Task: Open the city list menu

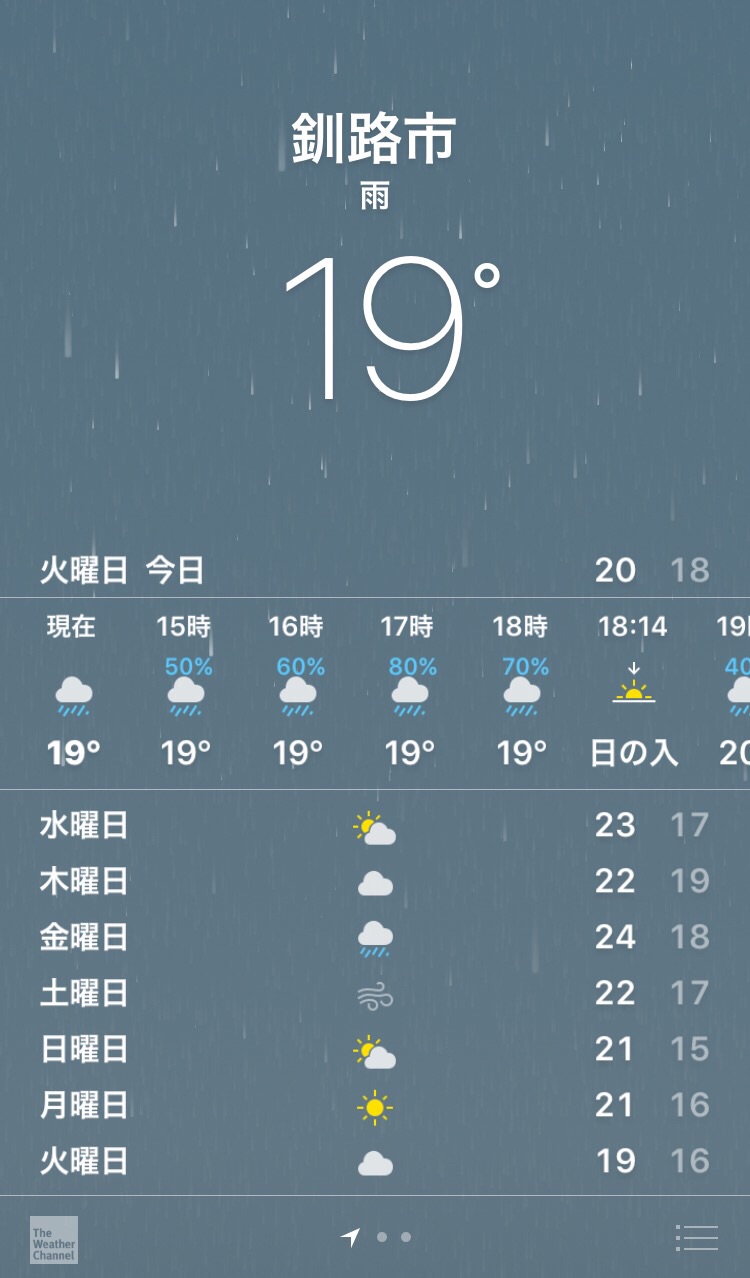Action: coord(697,1238)
